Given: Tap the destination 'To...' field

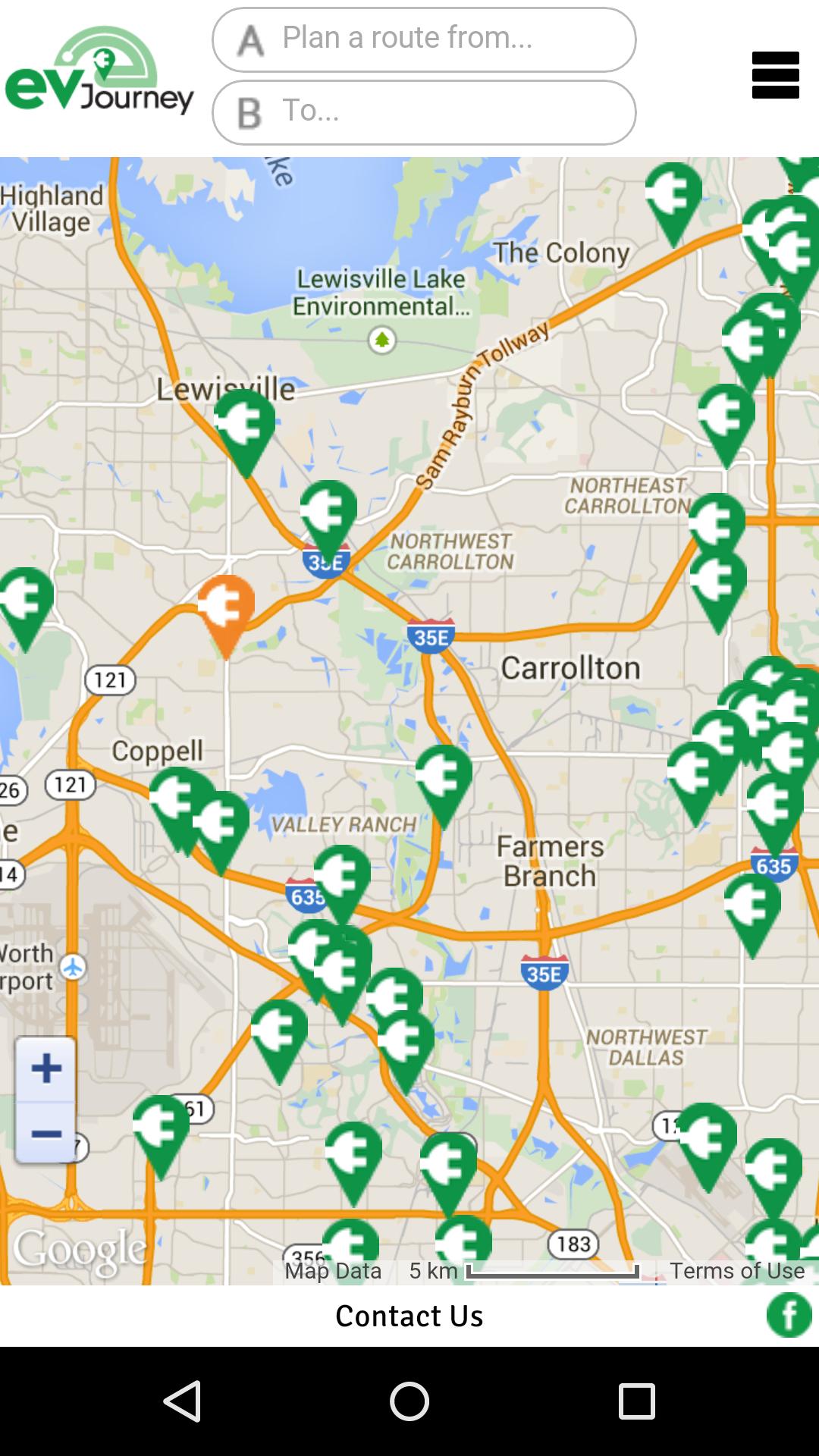Looking at the screenshot, I should tap(423, 112).
